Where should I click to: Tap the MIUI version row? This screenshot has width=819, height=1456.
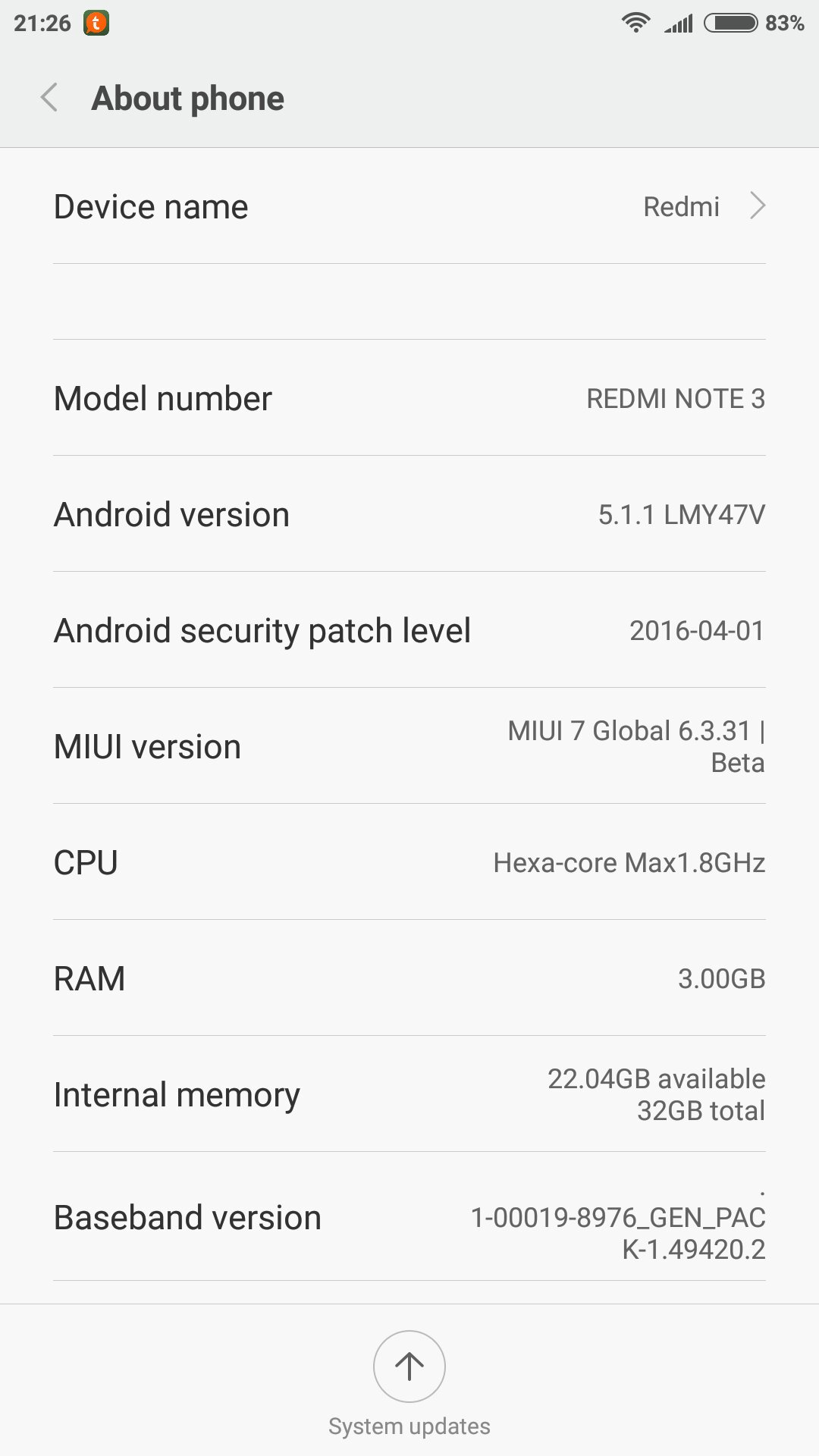409,746
